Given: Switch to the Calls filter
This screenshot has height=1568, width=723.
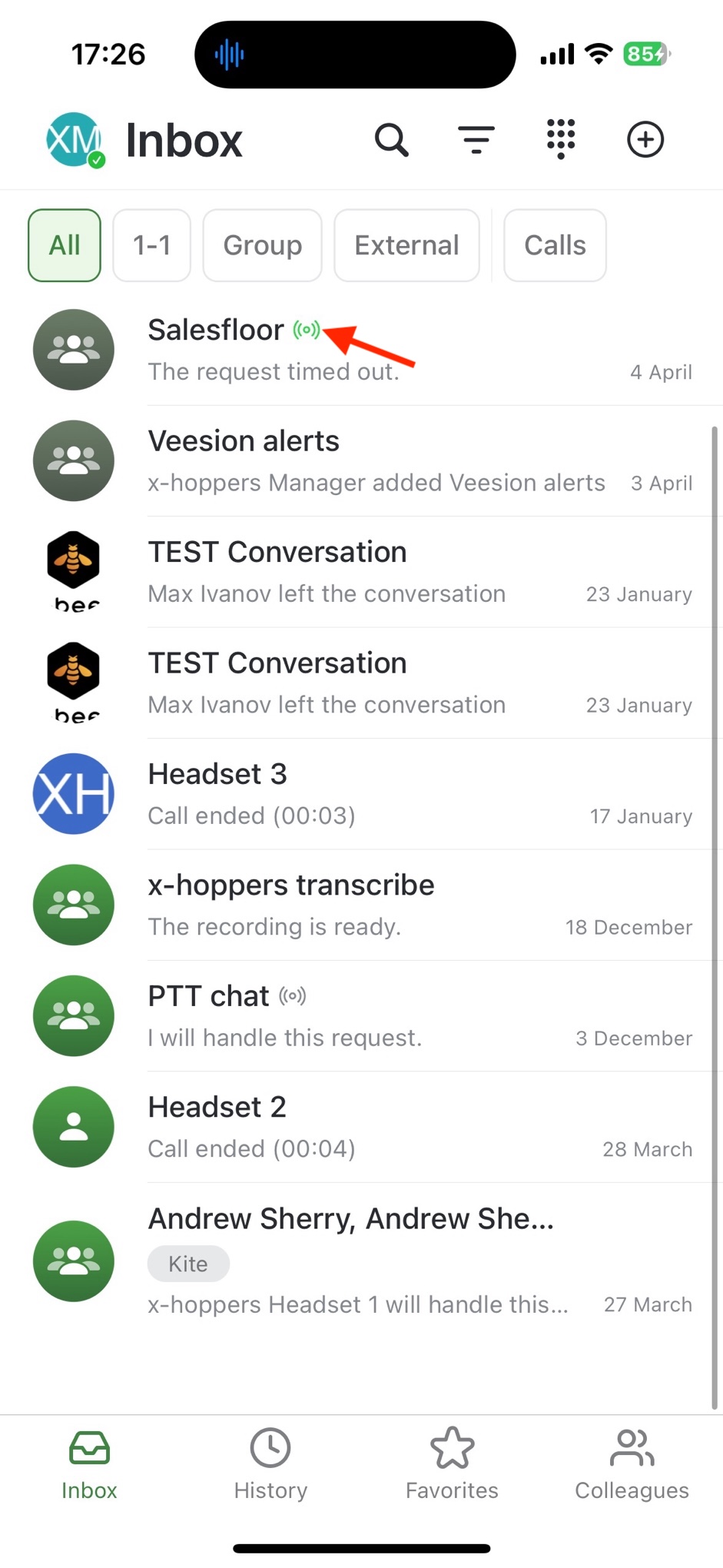Looking at the screenshot, I should click(x=555, y=245).
